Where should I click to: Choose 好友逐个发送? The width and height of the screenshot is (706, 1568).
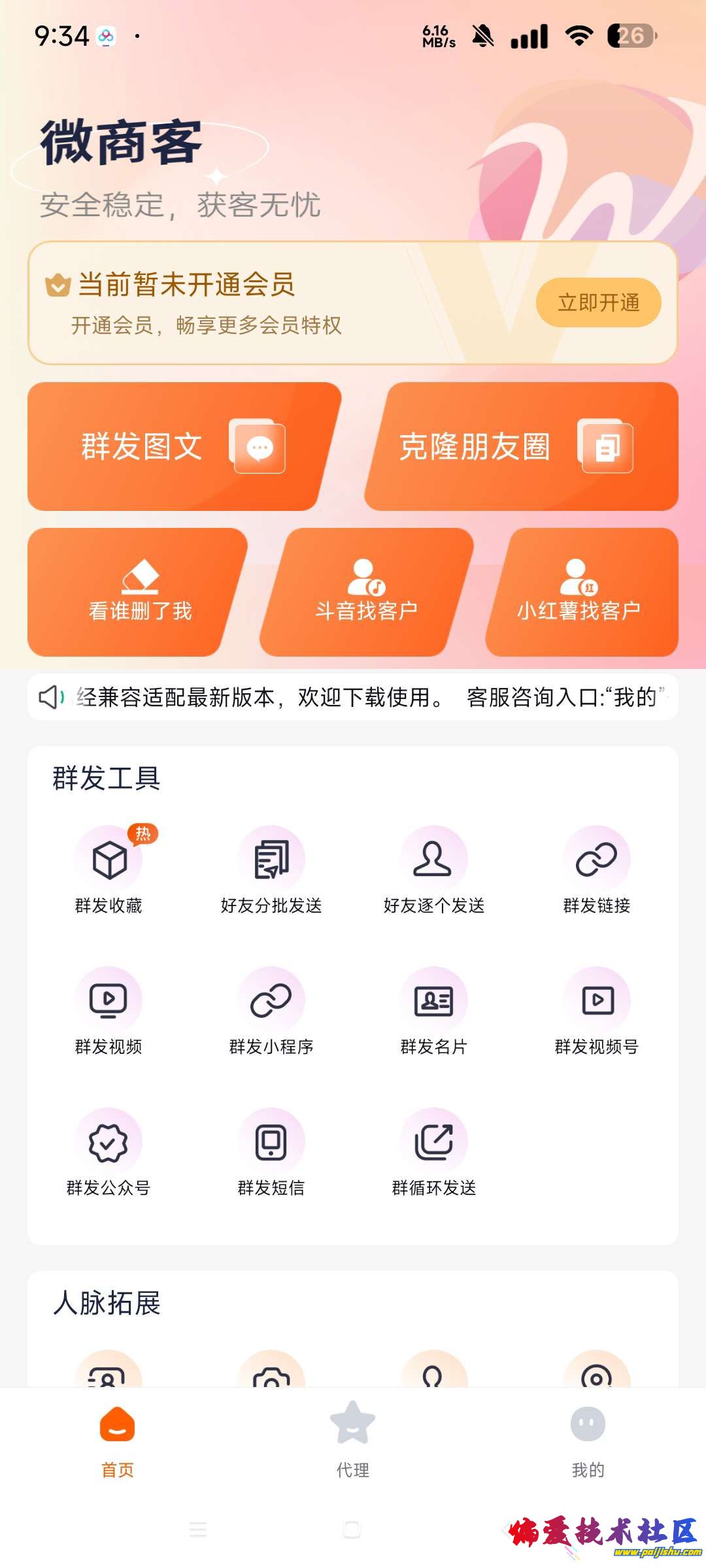[434, 870]
